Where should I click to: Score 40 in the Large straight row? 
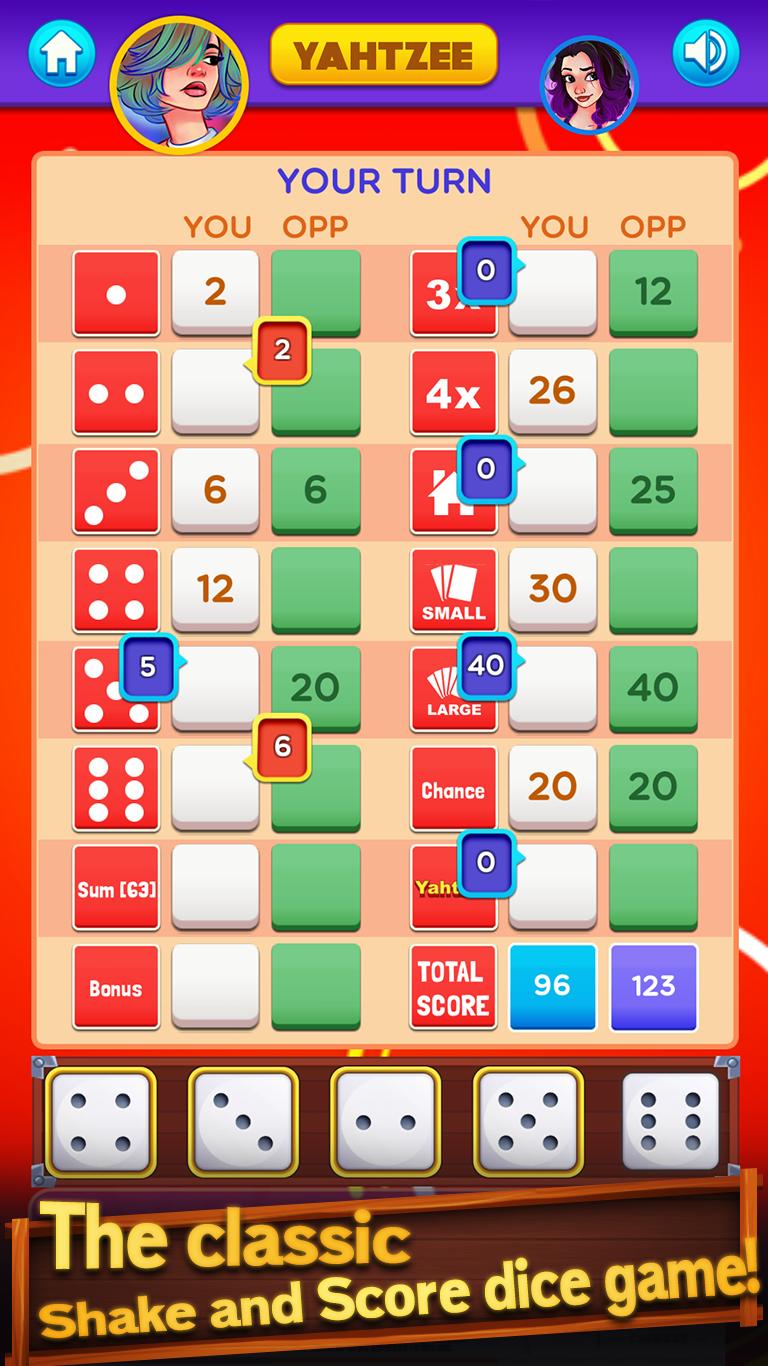(552, 688)
